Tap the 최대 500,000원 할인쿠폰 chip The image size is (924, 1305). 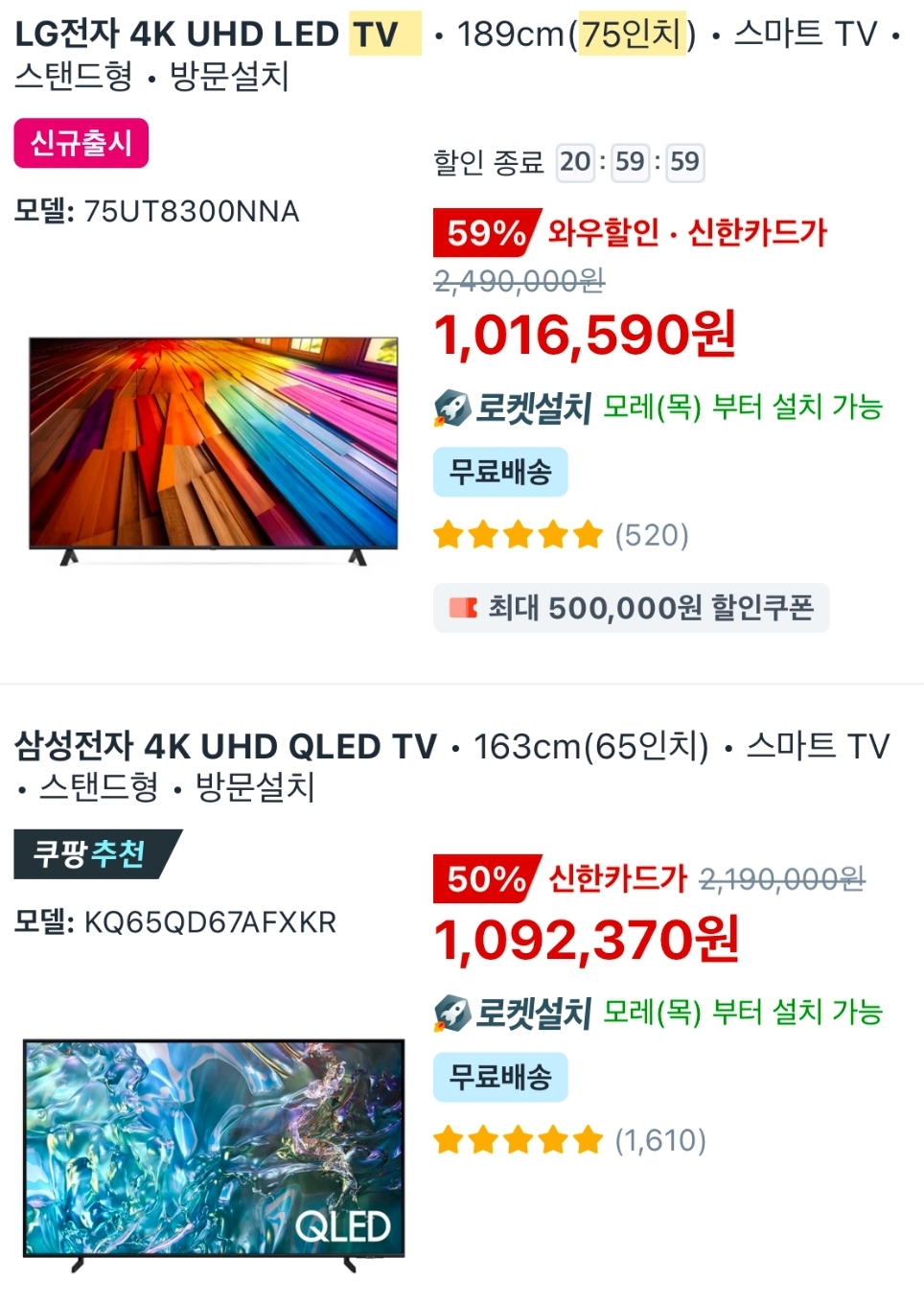click(x=632, y=608)
